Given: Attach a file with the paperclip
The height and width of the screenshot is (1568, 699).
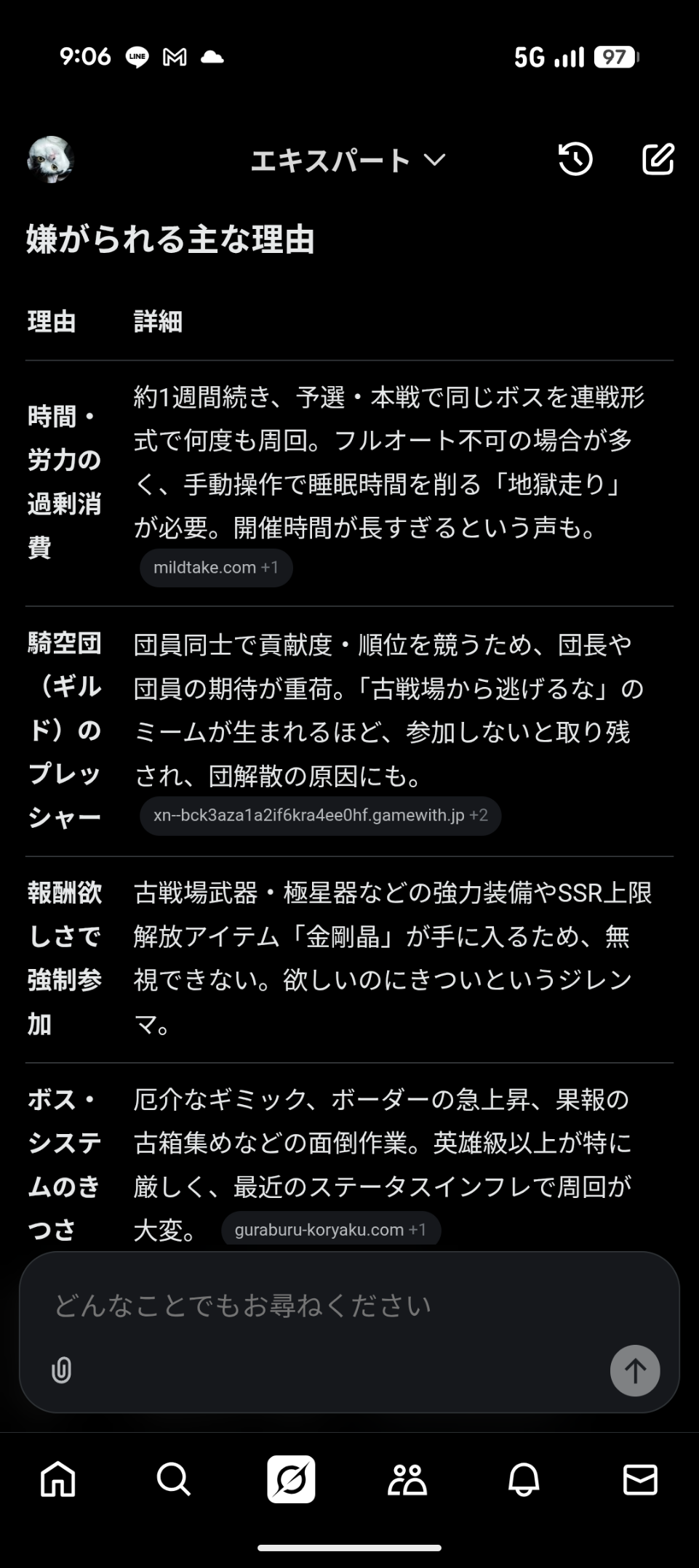Looking at the screenshot, I should pos(62,1370).
